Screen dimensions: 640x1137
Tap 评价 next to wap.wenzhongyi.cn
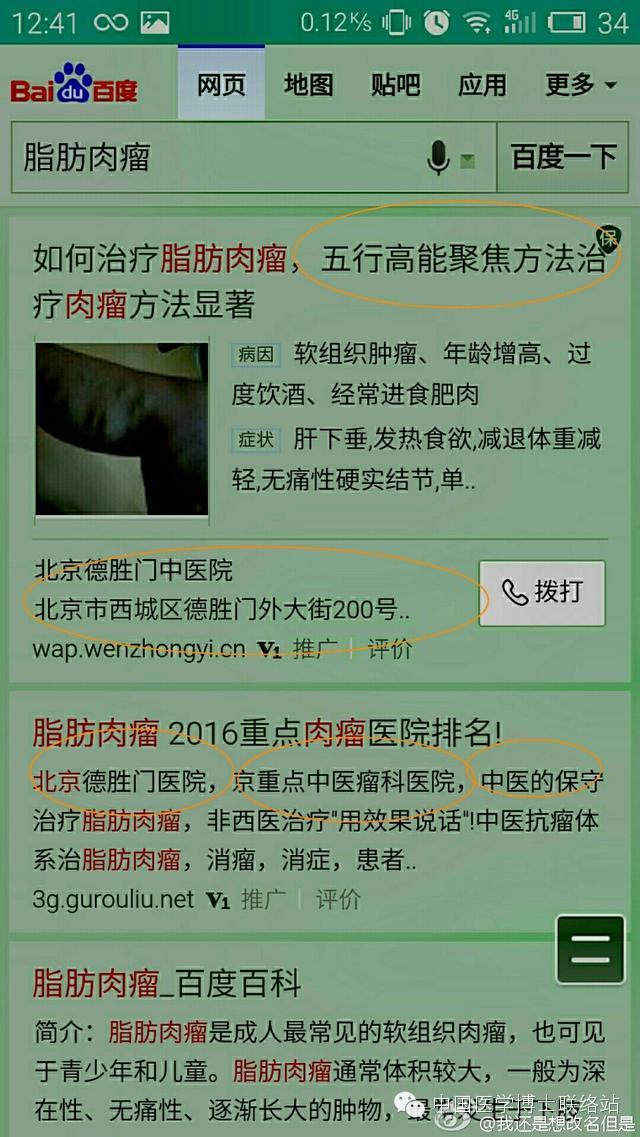point(390,649)
